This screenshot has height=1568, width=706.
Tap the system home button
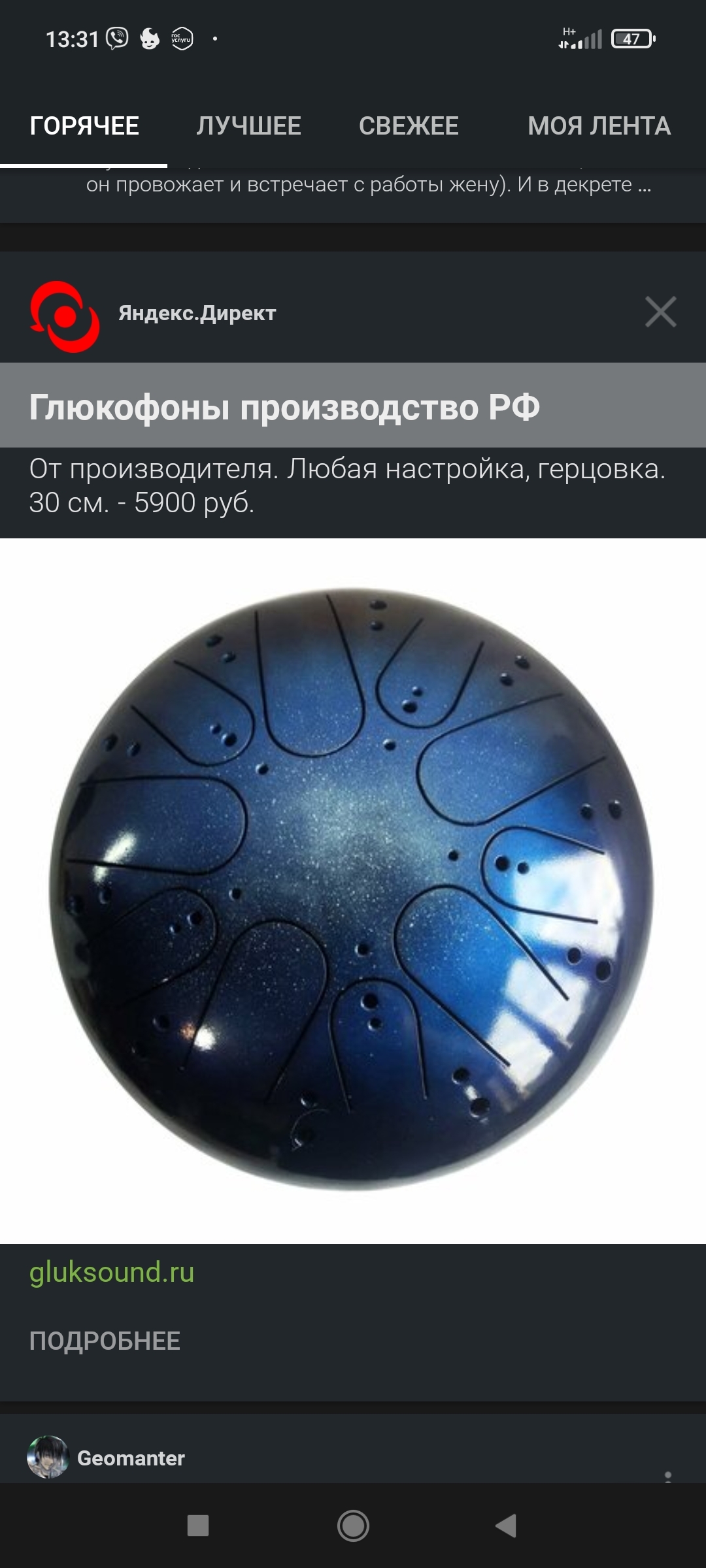[353, 1526]
